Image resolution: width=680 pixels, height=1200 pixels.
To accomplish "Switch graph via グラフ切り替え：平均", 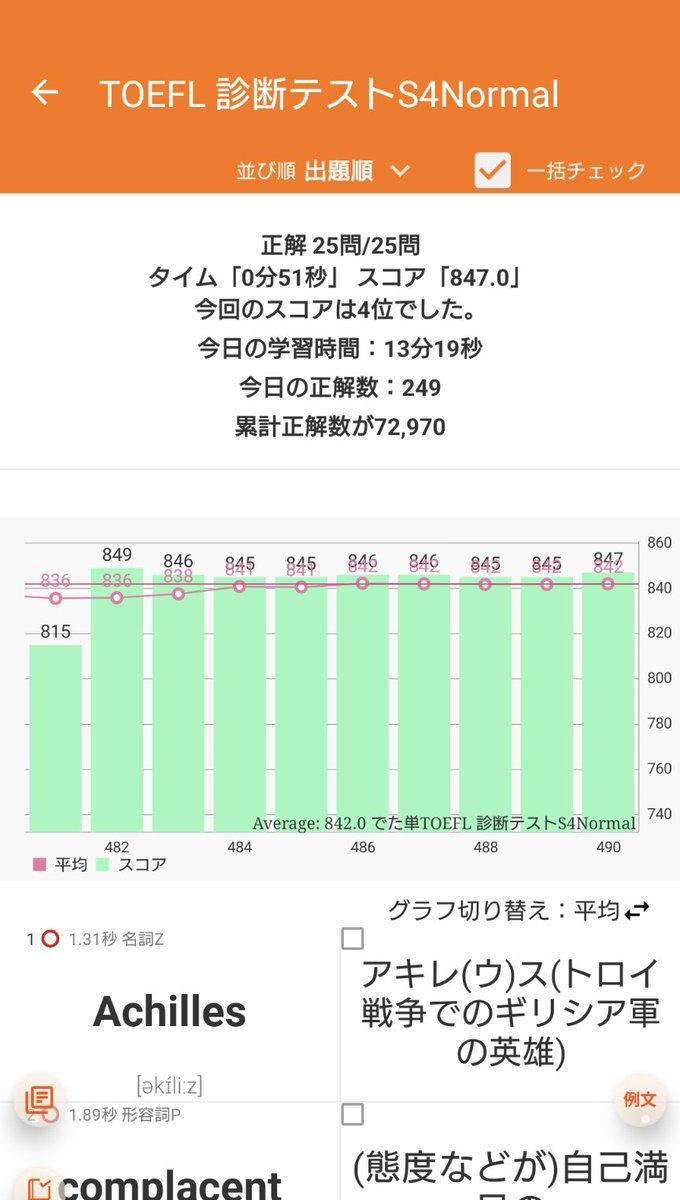I will tap(519, 910).
